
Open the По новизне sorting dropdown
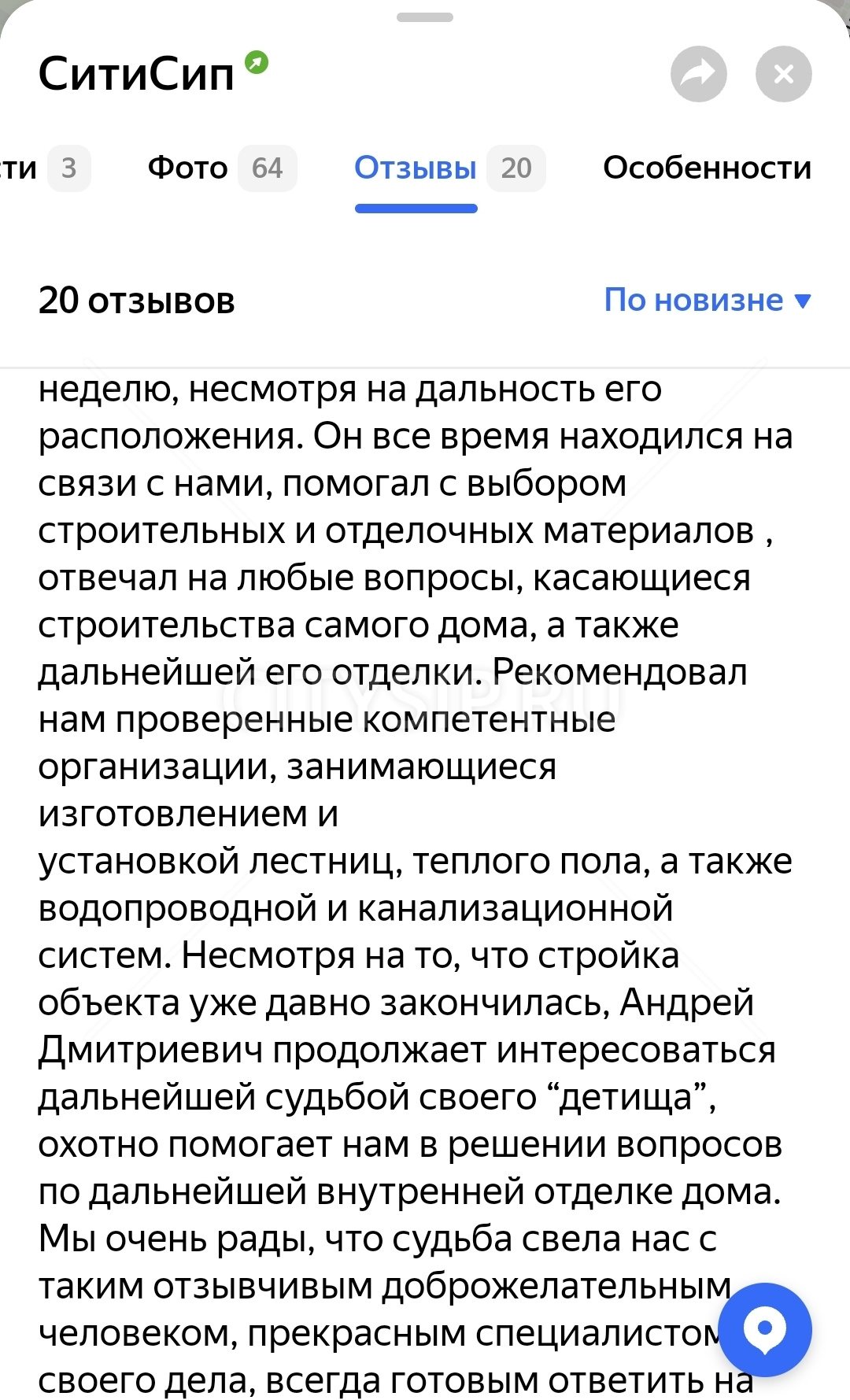(x=706, y=300)
